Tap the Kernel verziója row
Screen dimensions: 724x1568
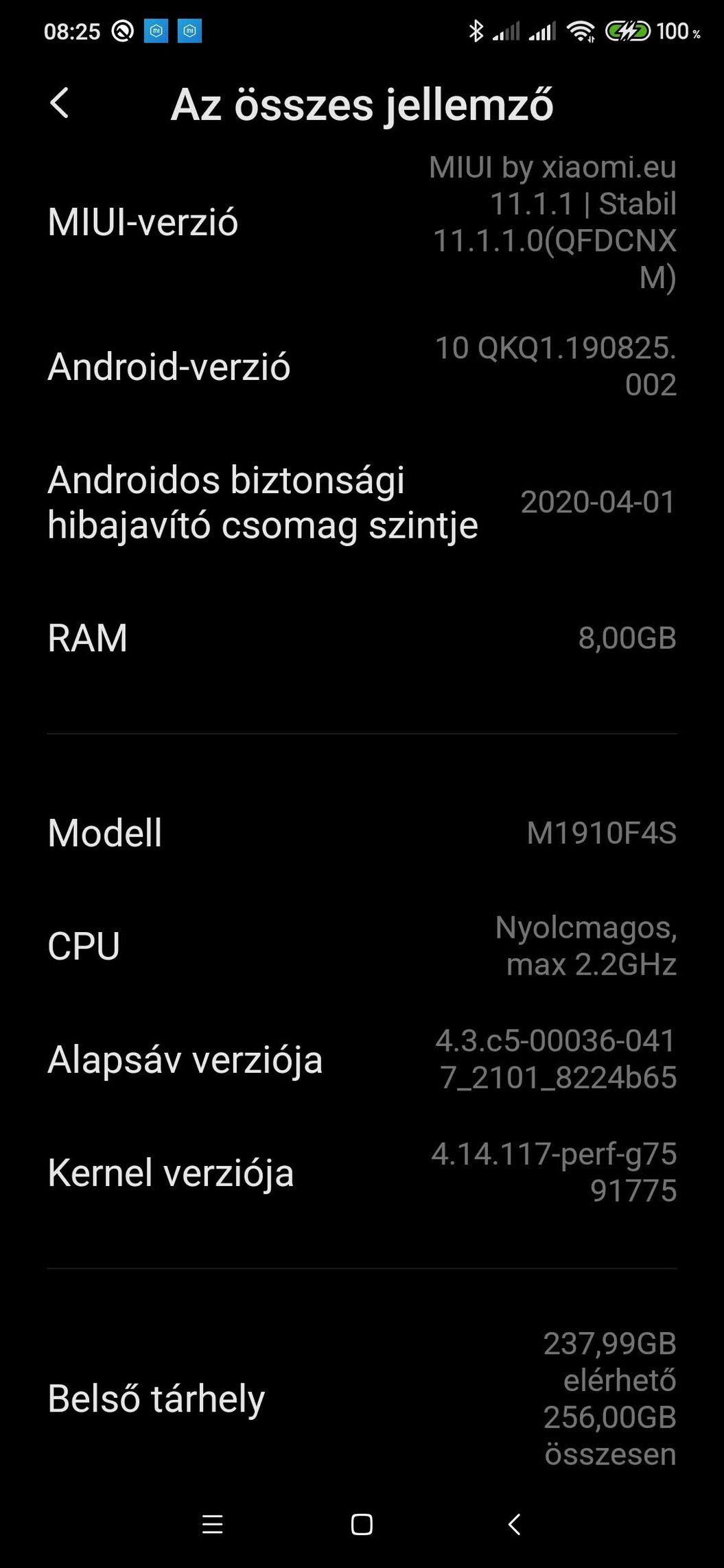tap(362, 1172)
